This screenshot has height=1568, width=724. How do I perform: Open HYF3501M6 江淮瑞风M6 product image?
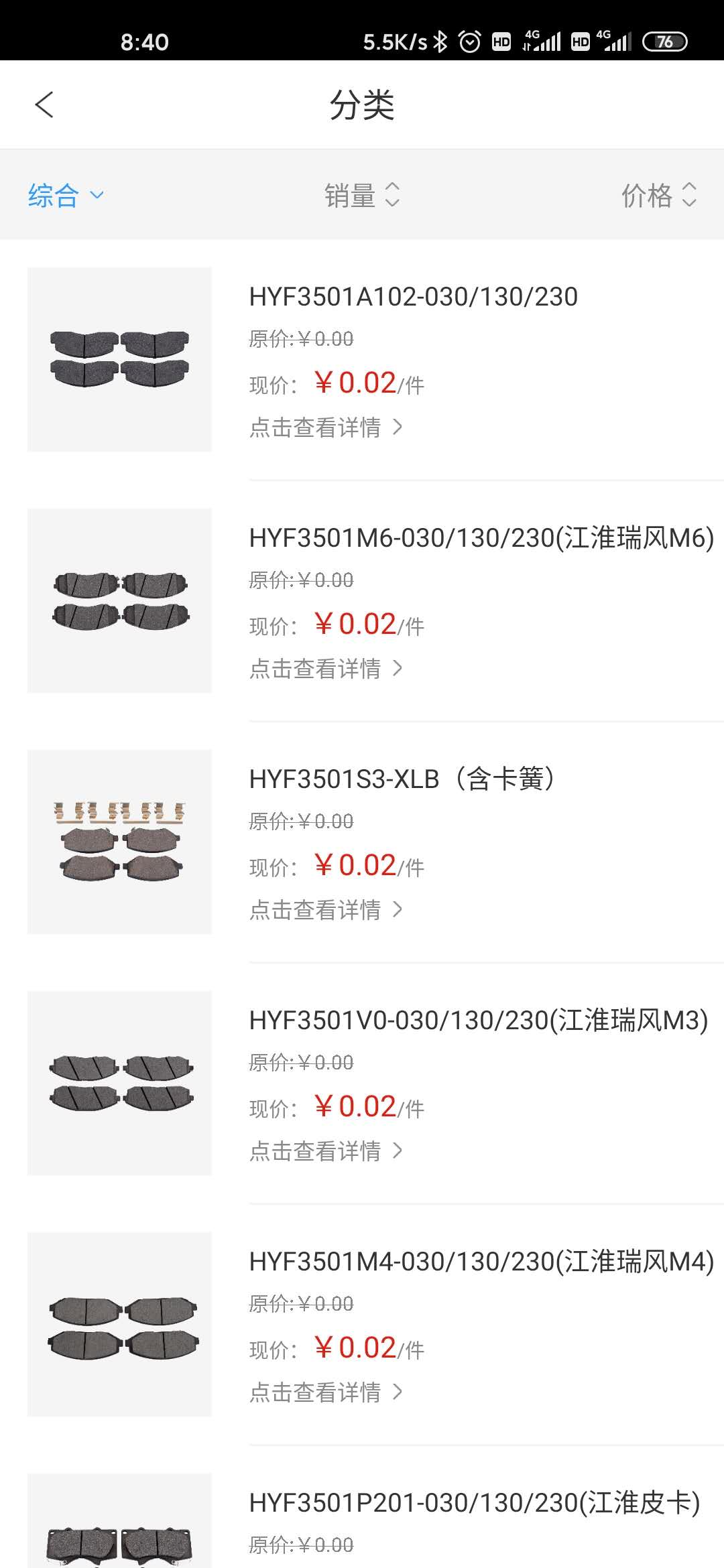coord(119,600)
